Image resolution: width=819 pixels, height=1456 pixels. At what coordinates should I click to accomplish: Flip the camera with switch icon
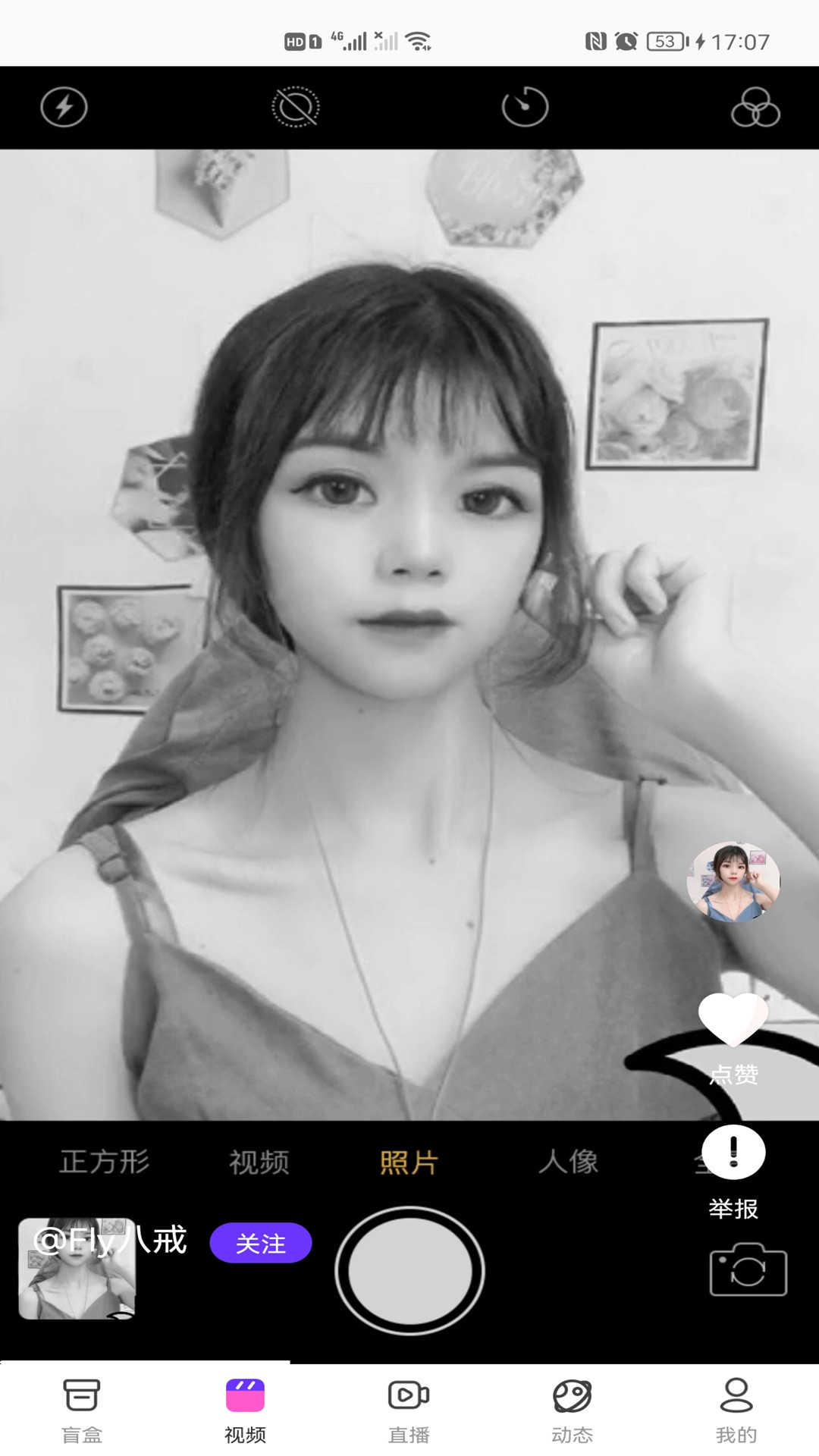tap(748, 1270)
